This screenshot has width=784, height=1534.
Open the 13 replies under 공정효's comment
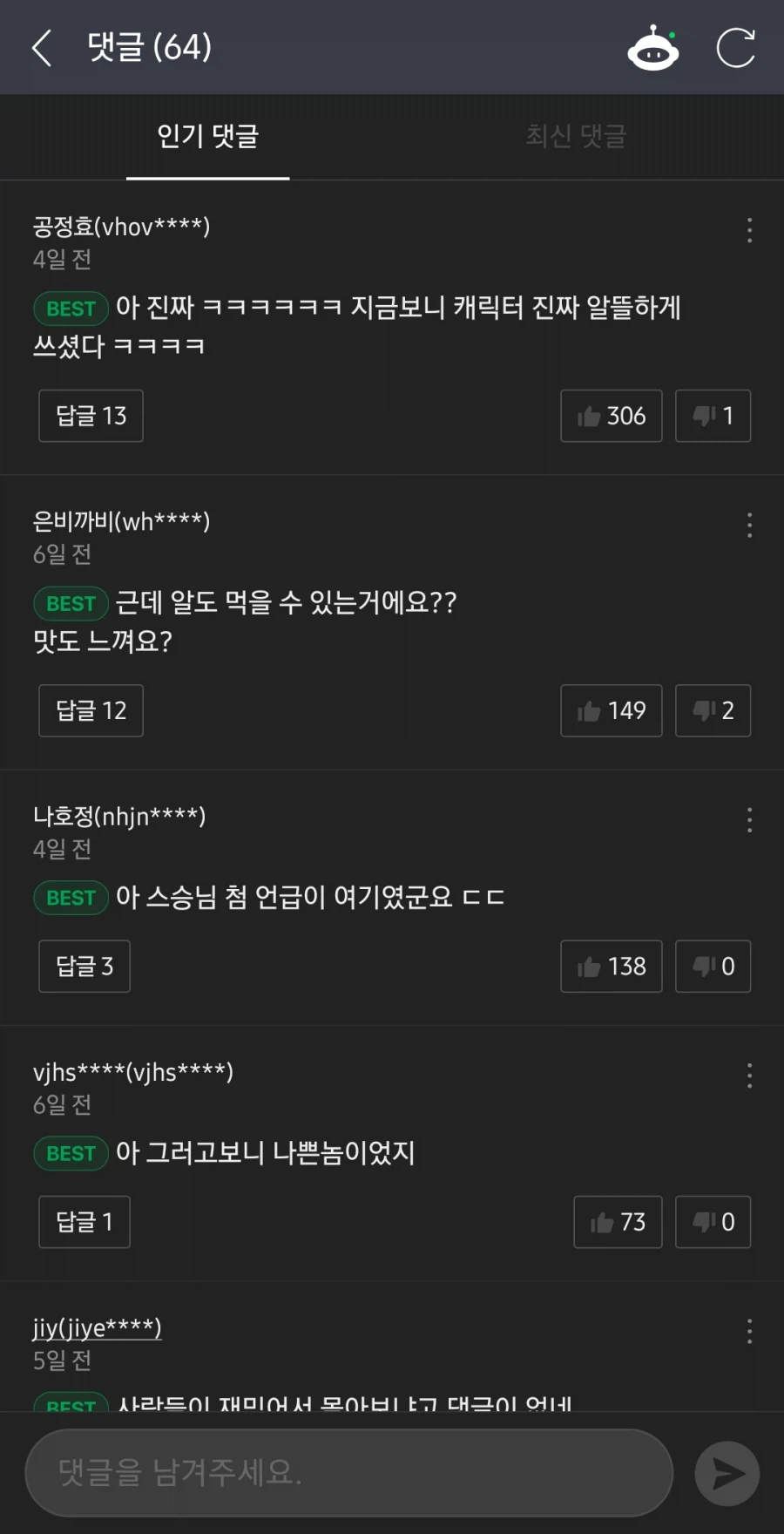(90, 416)
